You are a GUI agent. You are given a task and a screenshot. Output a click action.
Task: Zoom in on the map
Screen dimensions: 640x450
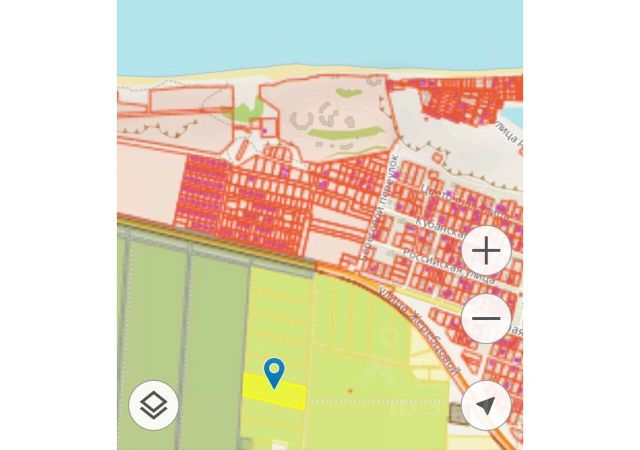(x=486, y=250)
